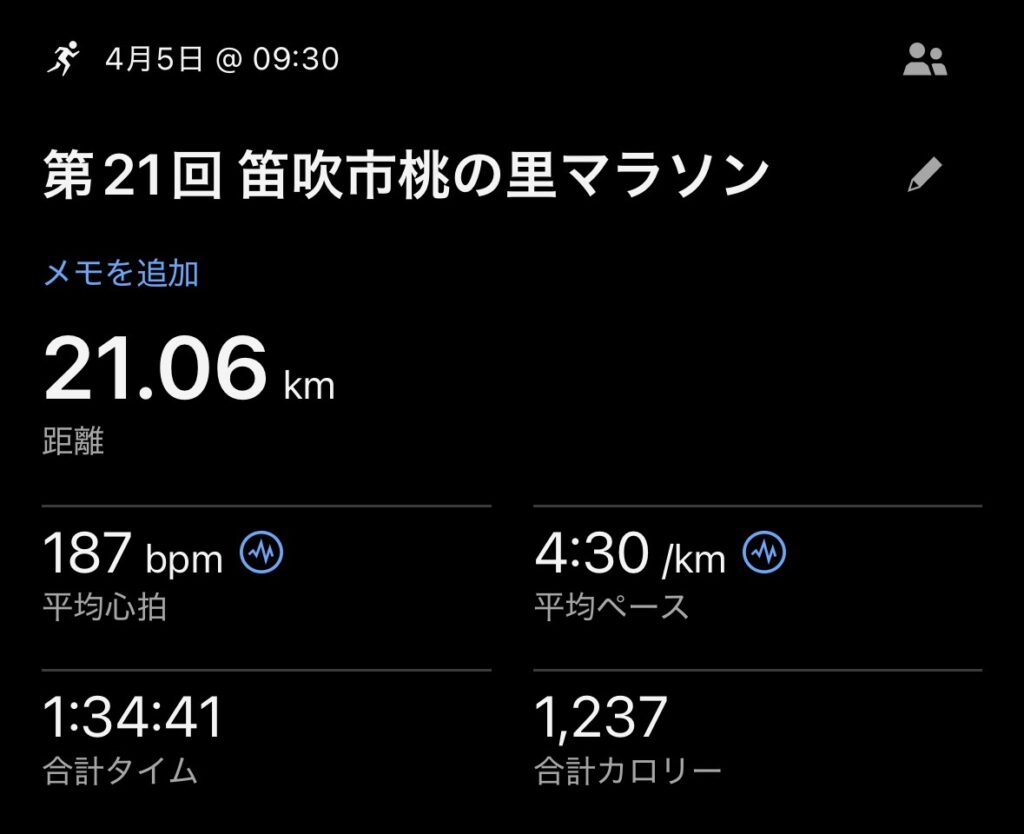Open the chart icon next to 平均ペース
The image size is (1024, 834).
coord(765,552)
